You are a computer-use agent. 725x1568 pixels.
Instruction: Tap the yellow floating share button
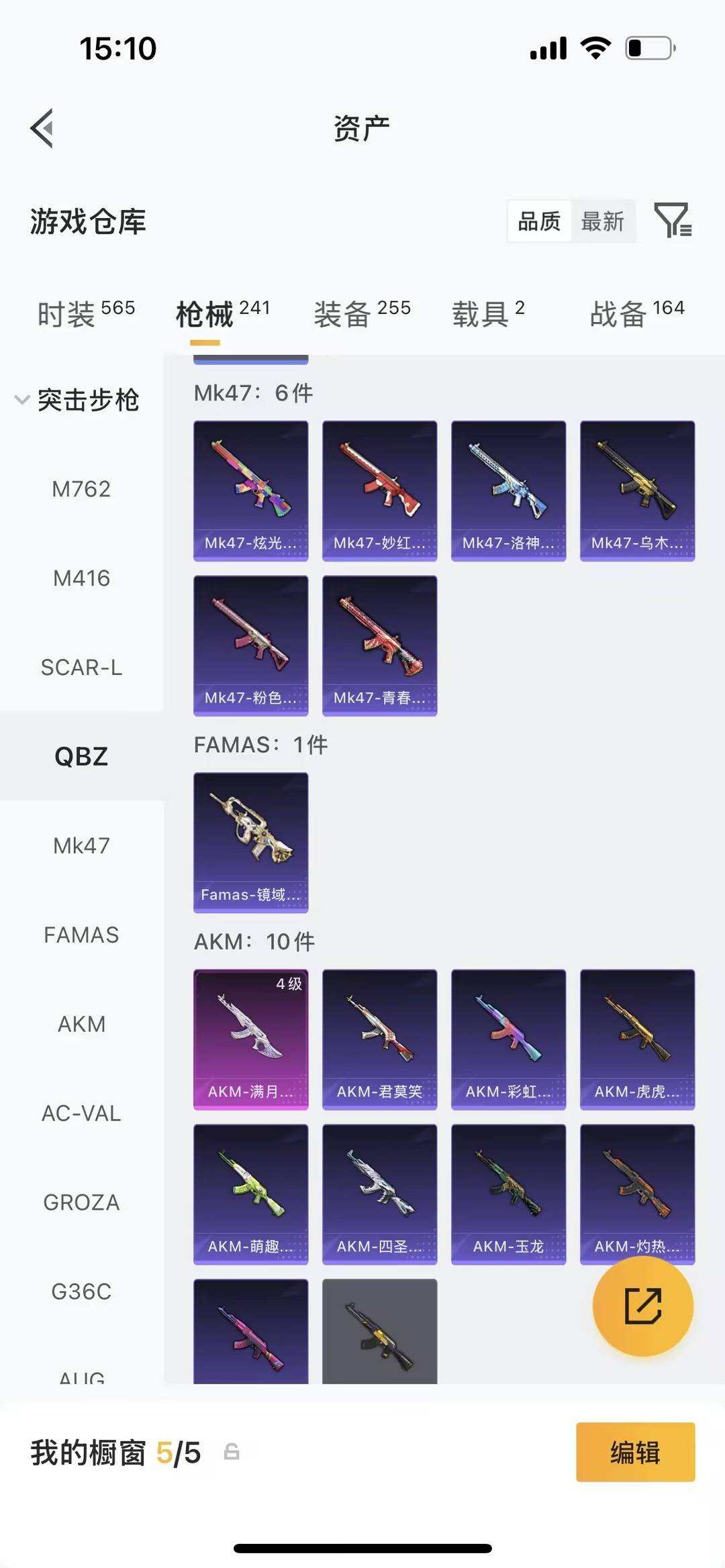point(643,1306)
